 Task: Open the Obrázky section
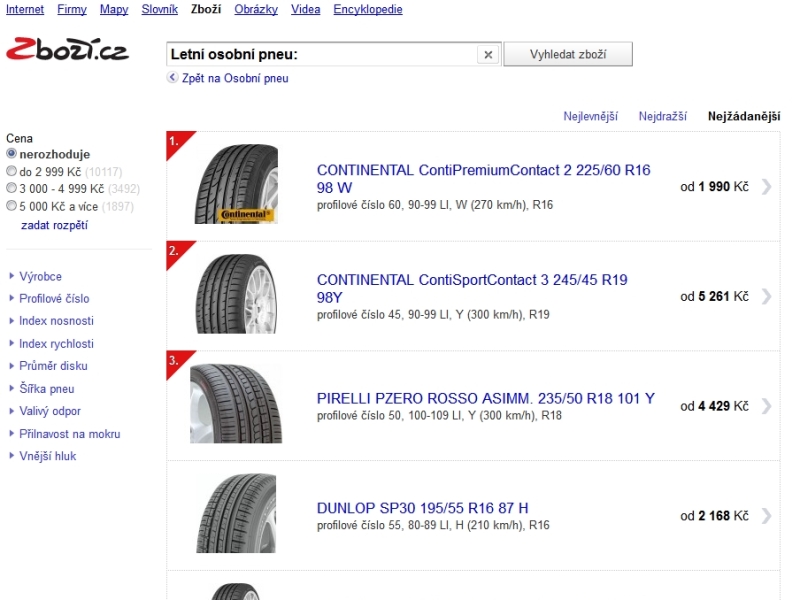point(256,10)
